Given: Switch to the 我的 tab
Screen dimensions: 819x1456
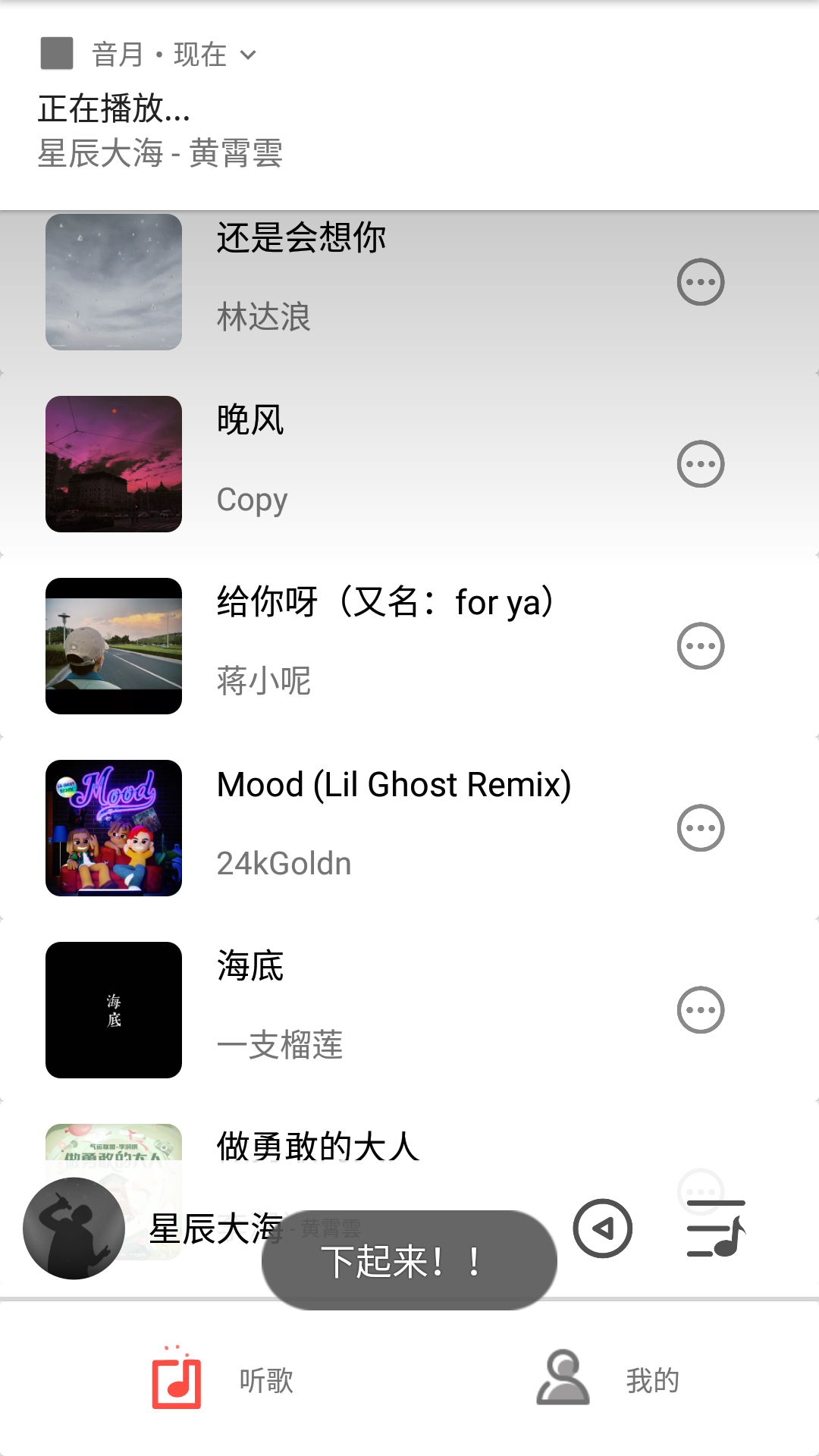Looking at the screenshot, I should point(607,1380).
